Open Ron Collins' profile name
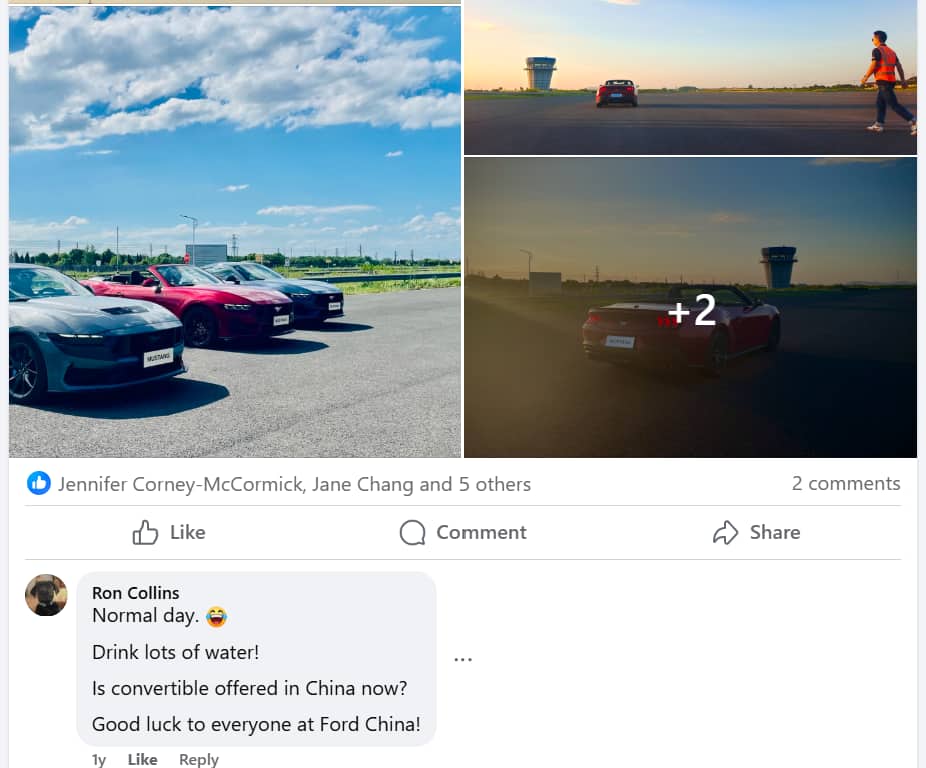926x768 pixels. tap(135, 593)
